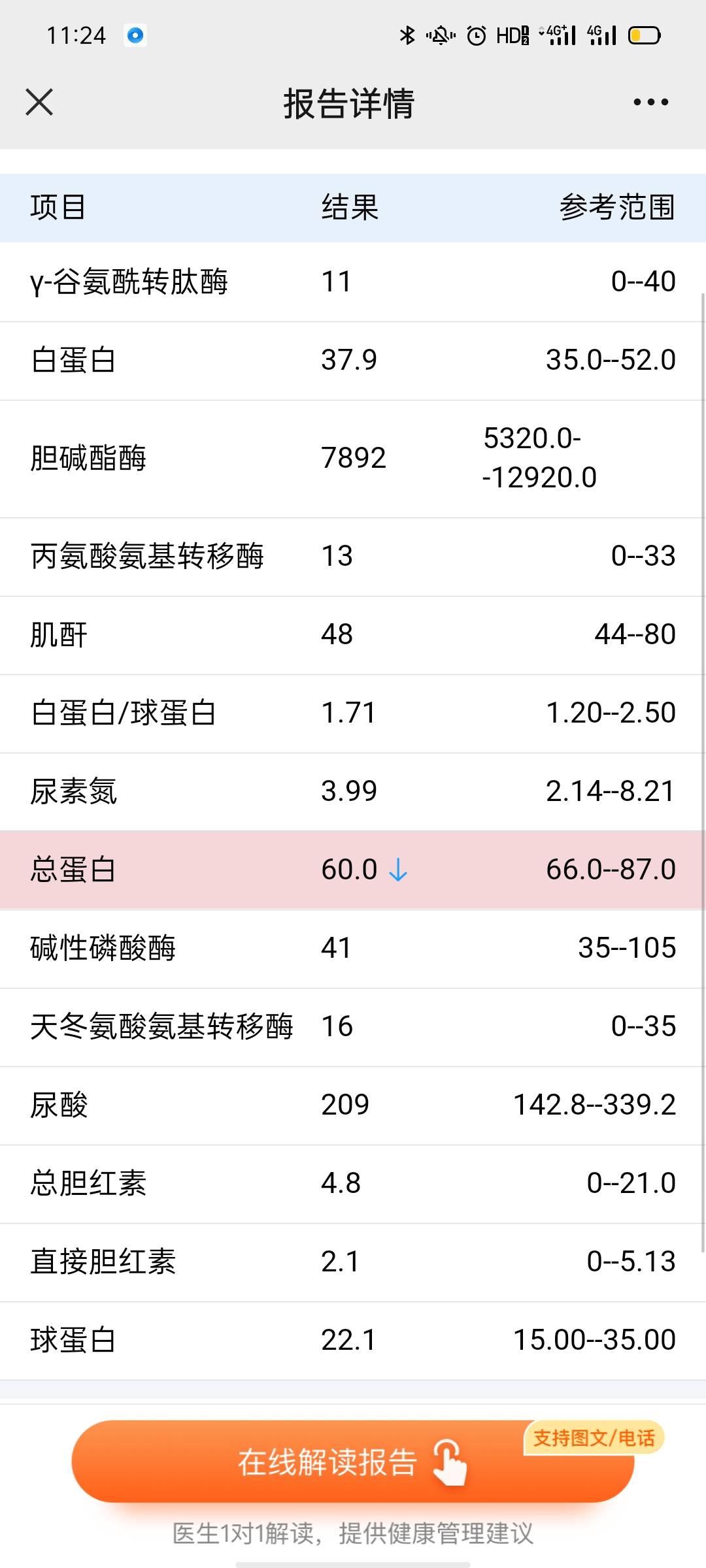This screenshot has width=706, height=1568.
Task: Tap the HD dual-SIM indicator icon
Action: (x=513, y=36)
